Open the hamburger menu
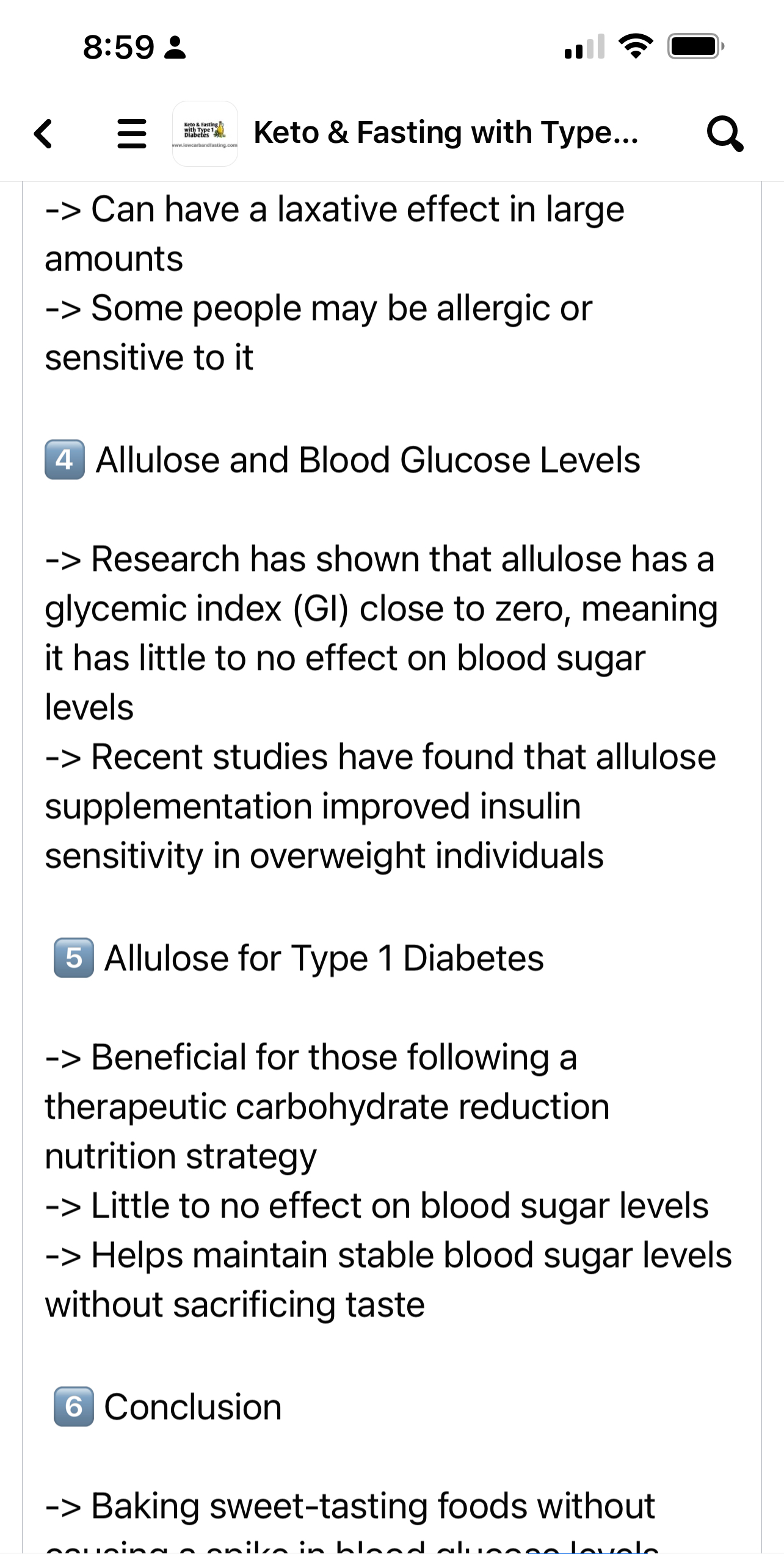This screenshot has height=1554, width=784. pyautogui.click(x=132, y=134)
